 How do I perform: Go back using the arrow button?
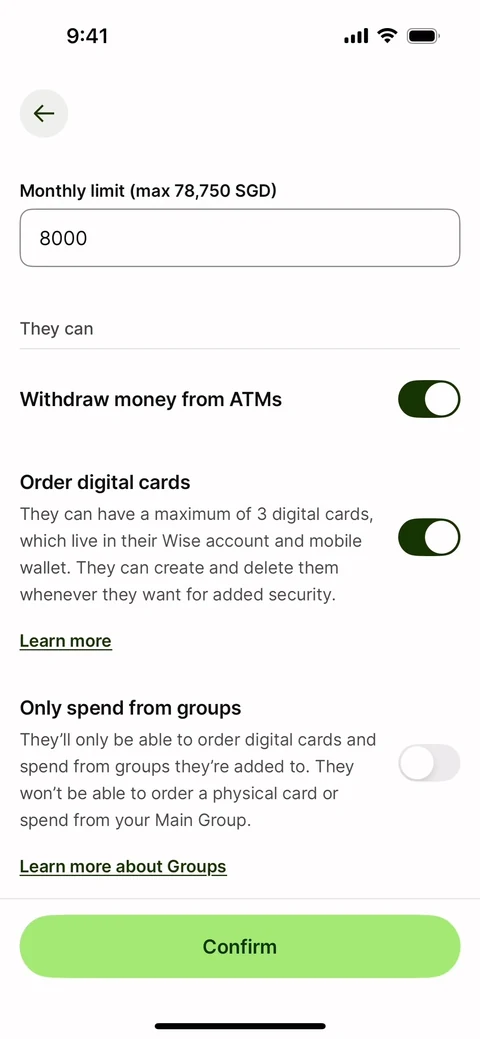pyautogui.click(x=44, y=113)
